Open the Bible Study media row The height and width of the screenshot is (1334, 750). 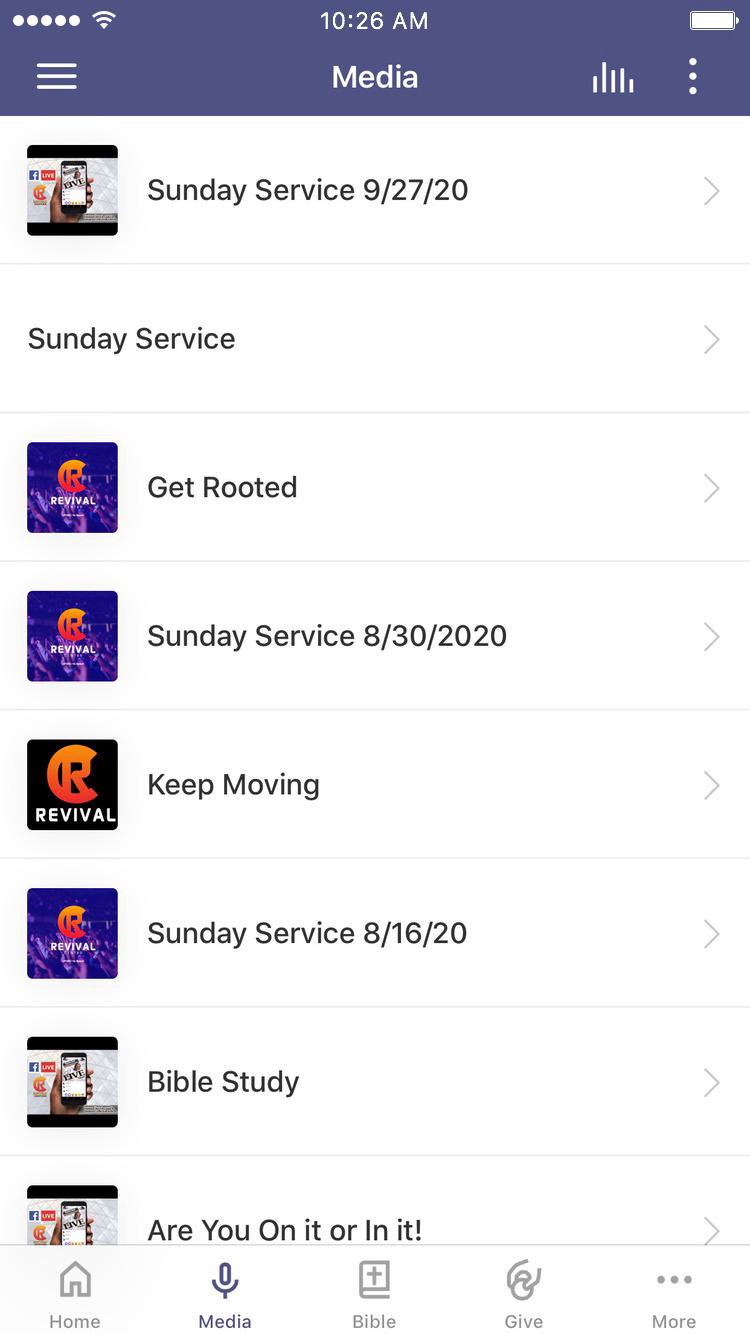click(x=375, y=1082)
